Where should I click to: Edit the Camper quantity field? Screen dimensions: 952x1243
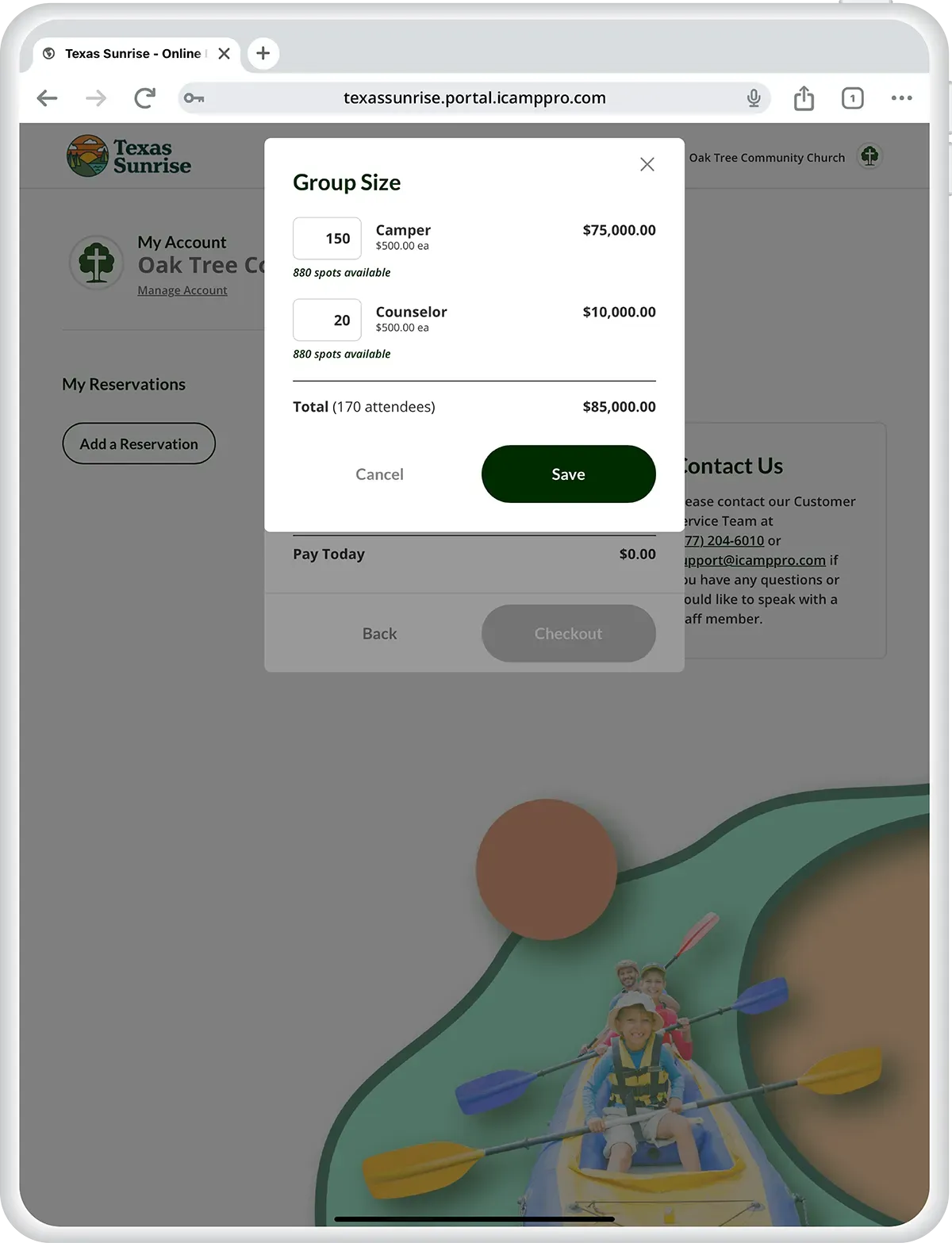pyautogui.click(x=327, y=238)
